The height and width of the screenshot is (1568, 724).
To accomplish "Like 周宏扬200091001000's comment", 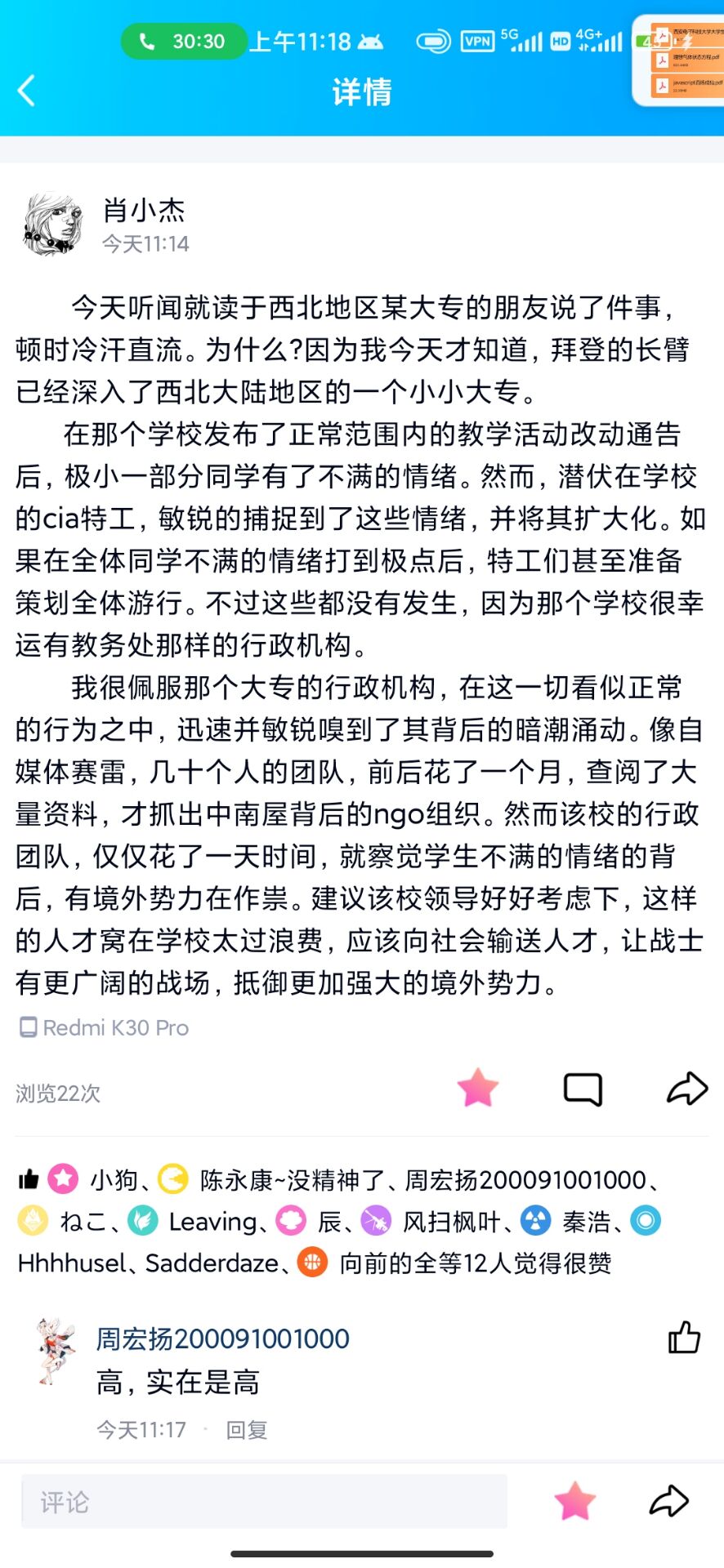I will [684, 1338].
